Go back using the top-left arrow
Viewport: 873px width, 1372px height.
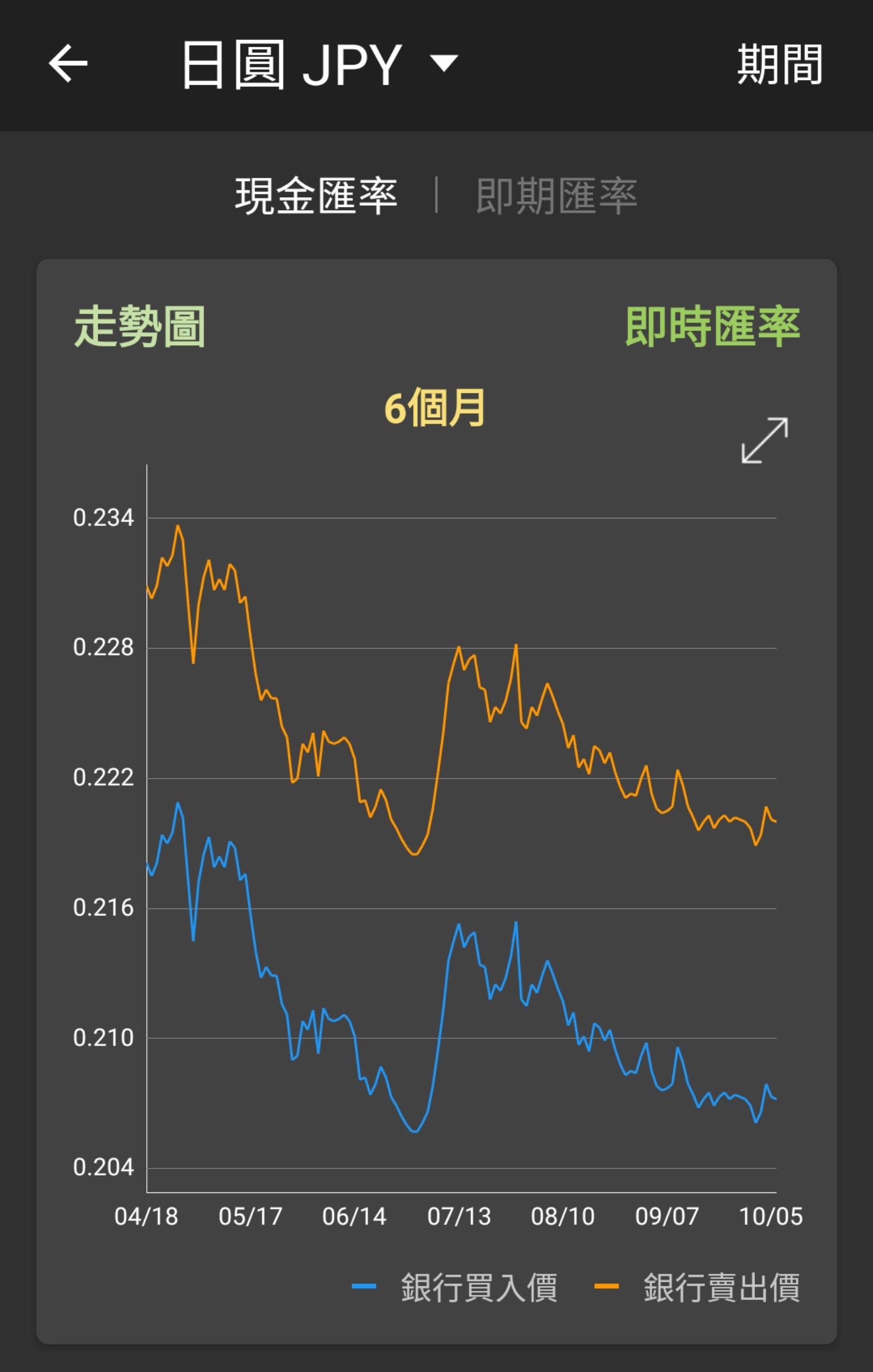pos(68,63)
